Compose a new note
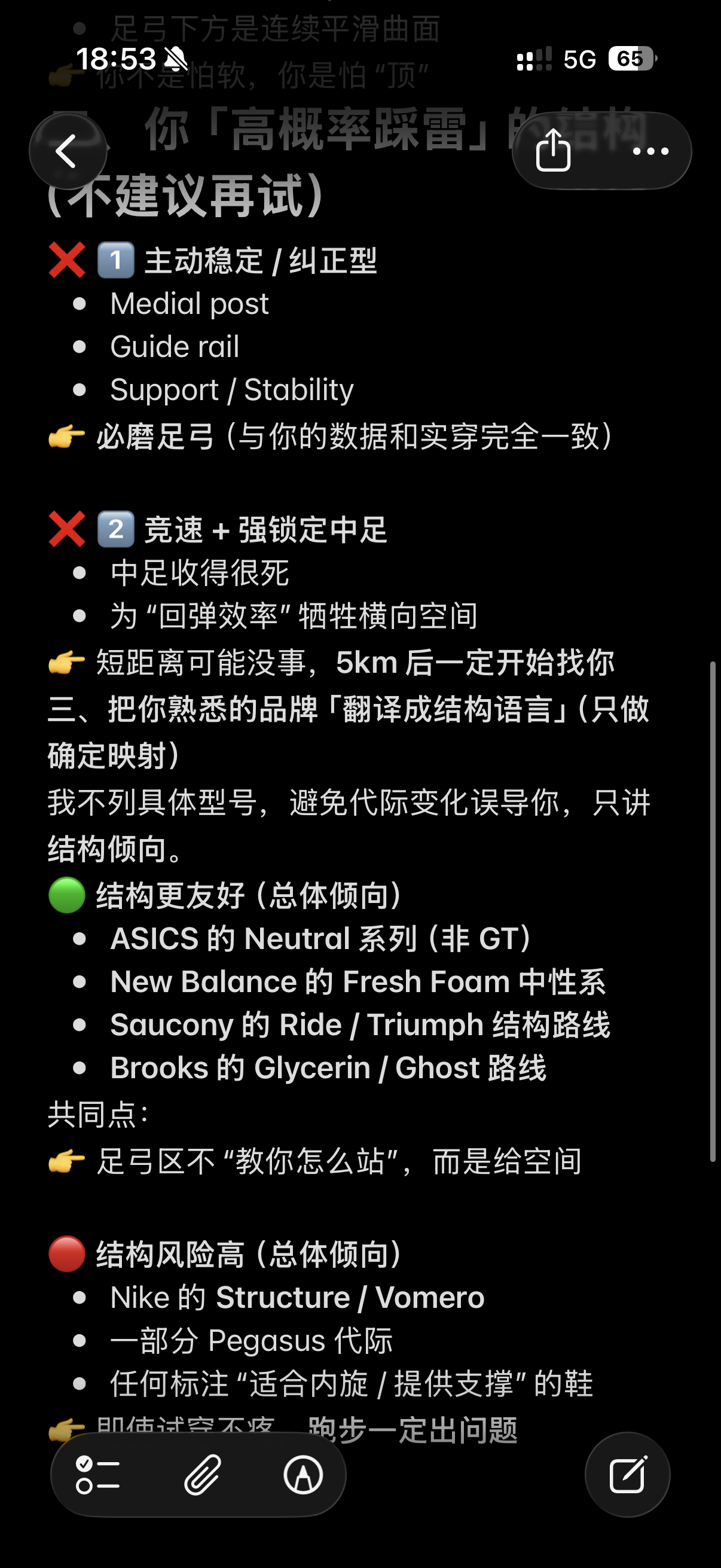Screen dimensions: 721x1568 [627, 1474]
